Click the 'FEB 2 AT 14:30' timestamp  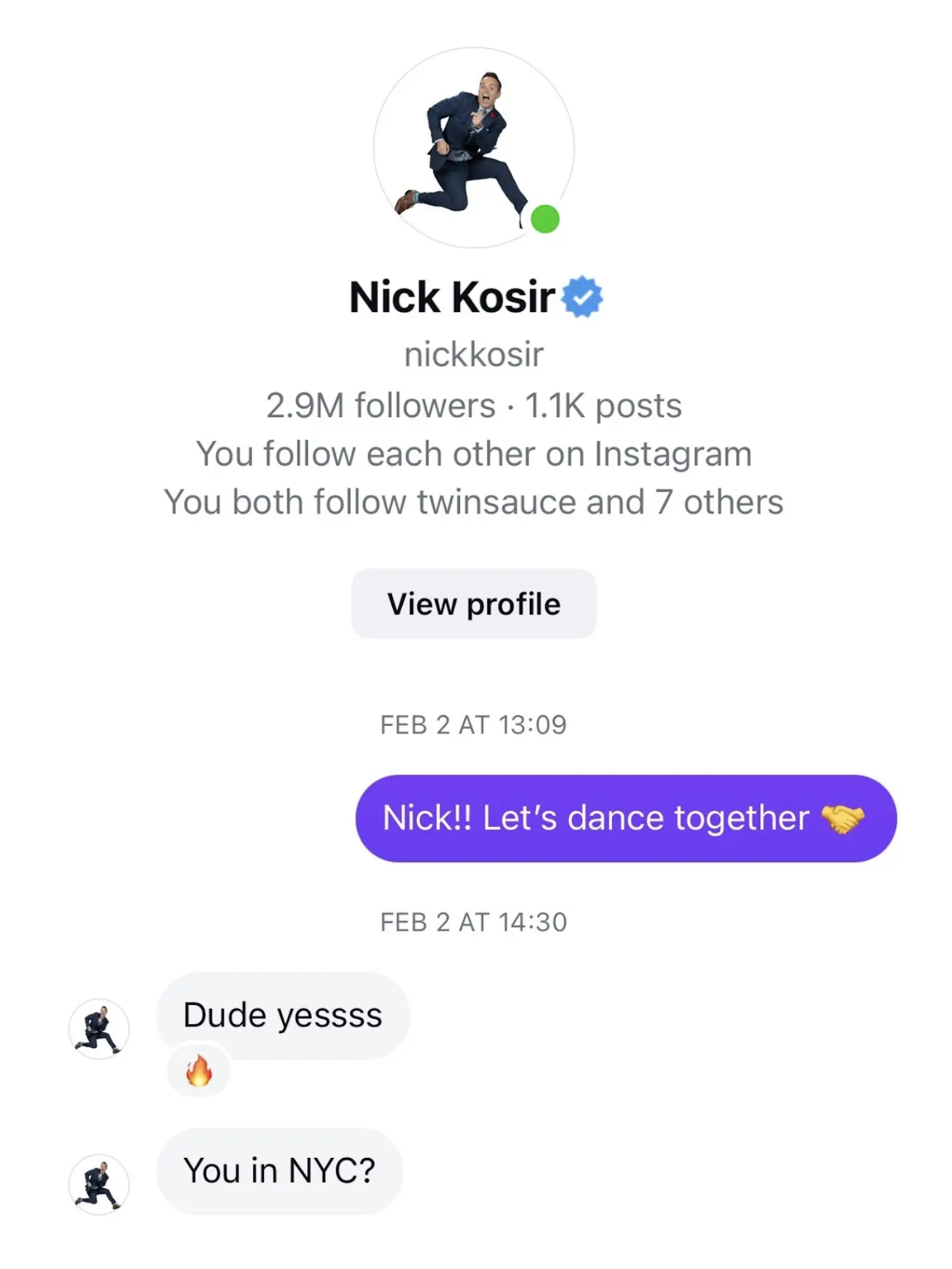pyautogui.click(x=473, y=922)
